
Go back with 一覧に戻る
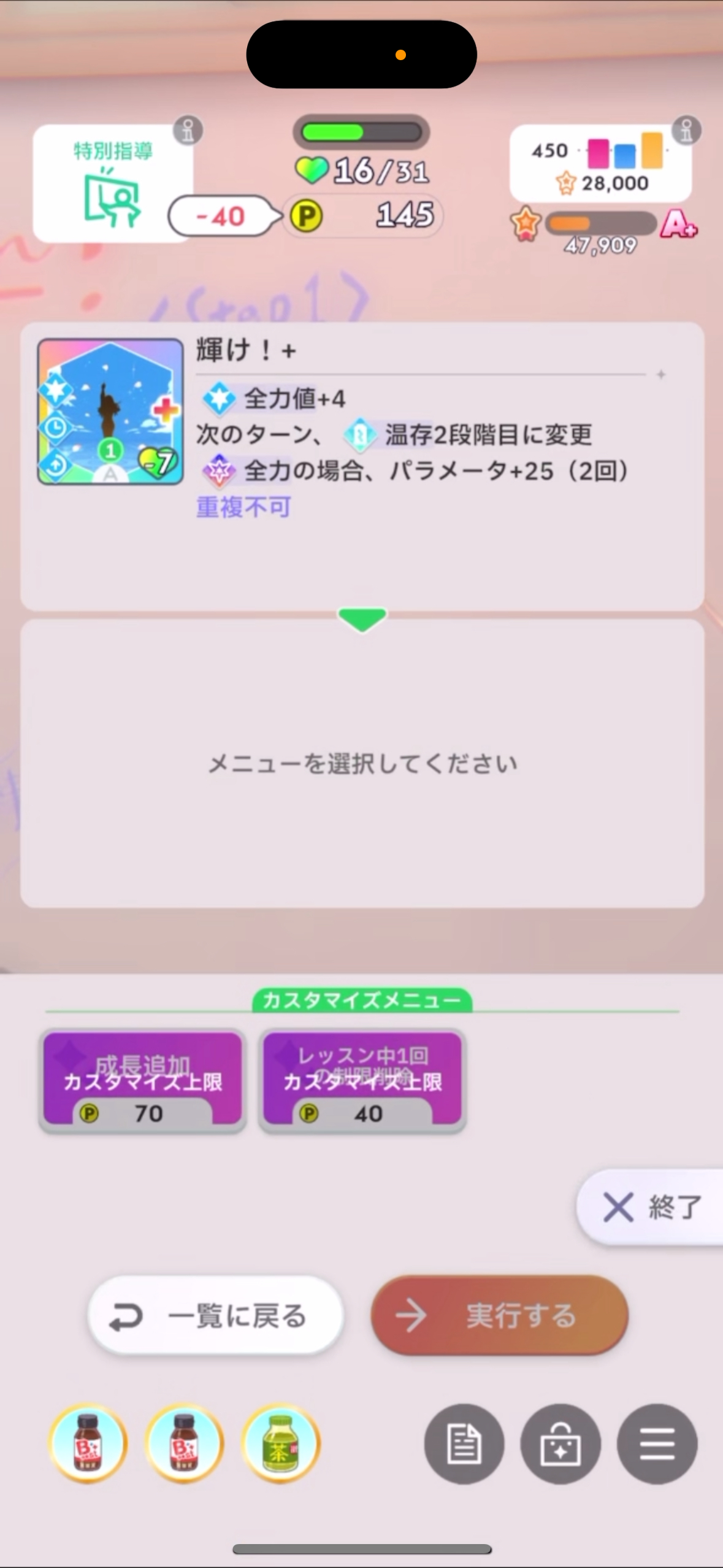tap(215, 1315)
